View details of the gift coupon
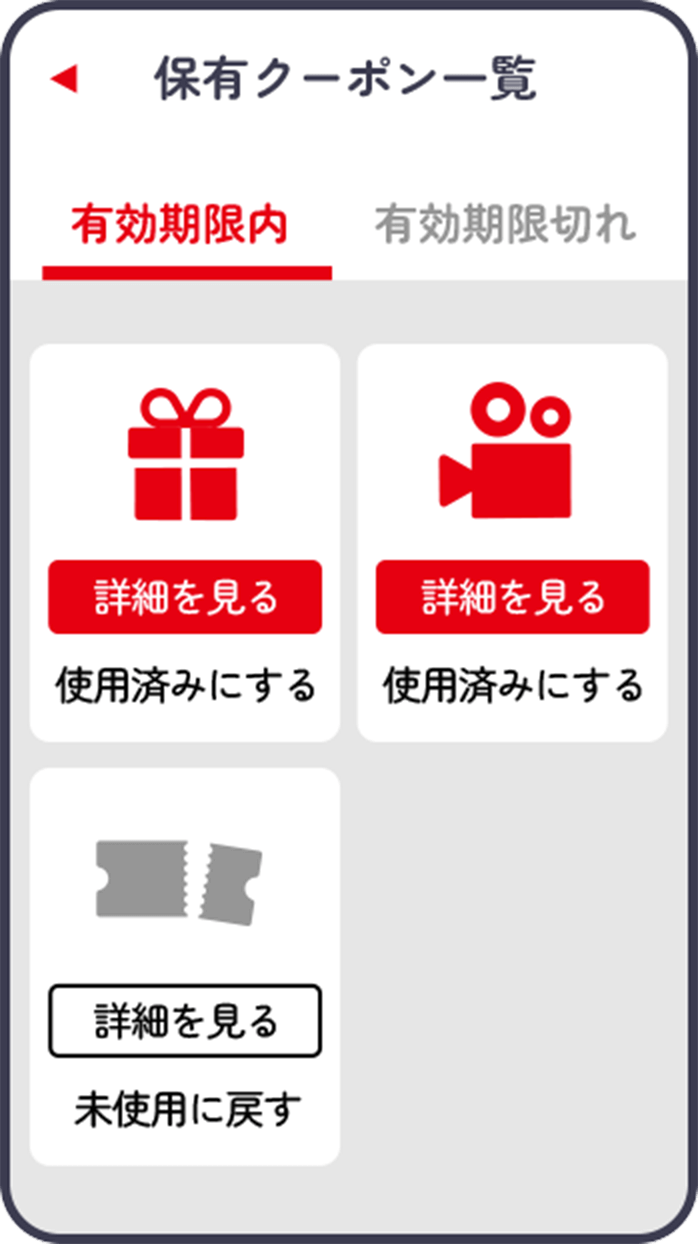This screenshot has height=1244, width=698. (x=185, y=597)
